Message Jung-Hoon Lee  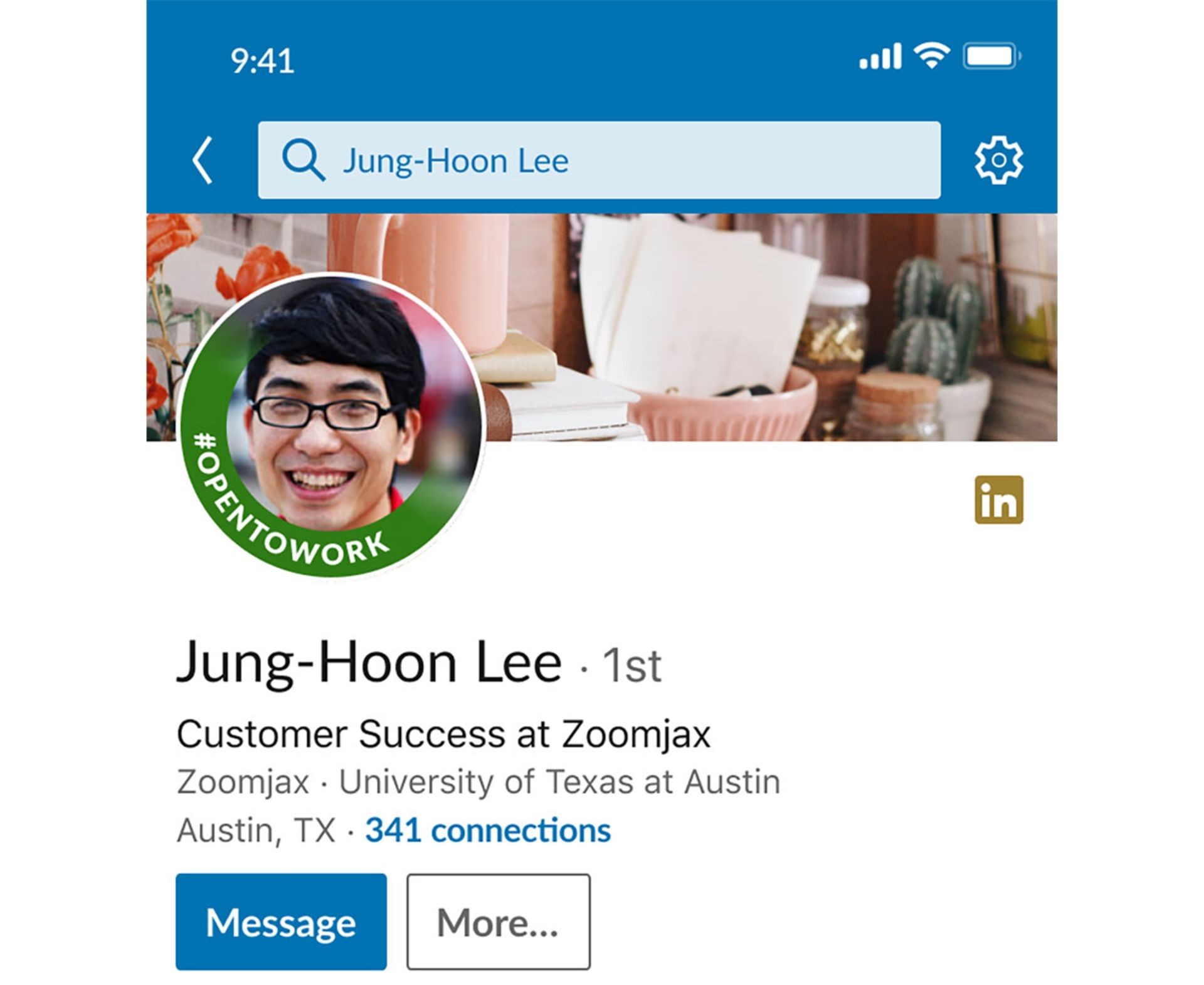(281, 922)
